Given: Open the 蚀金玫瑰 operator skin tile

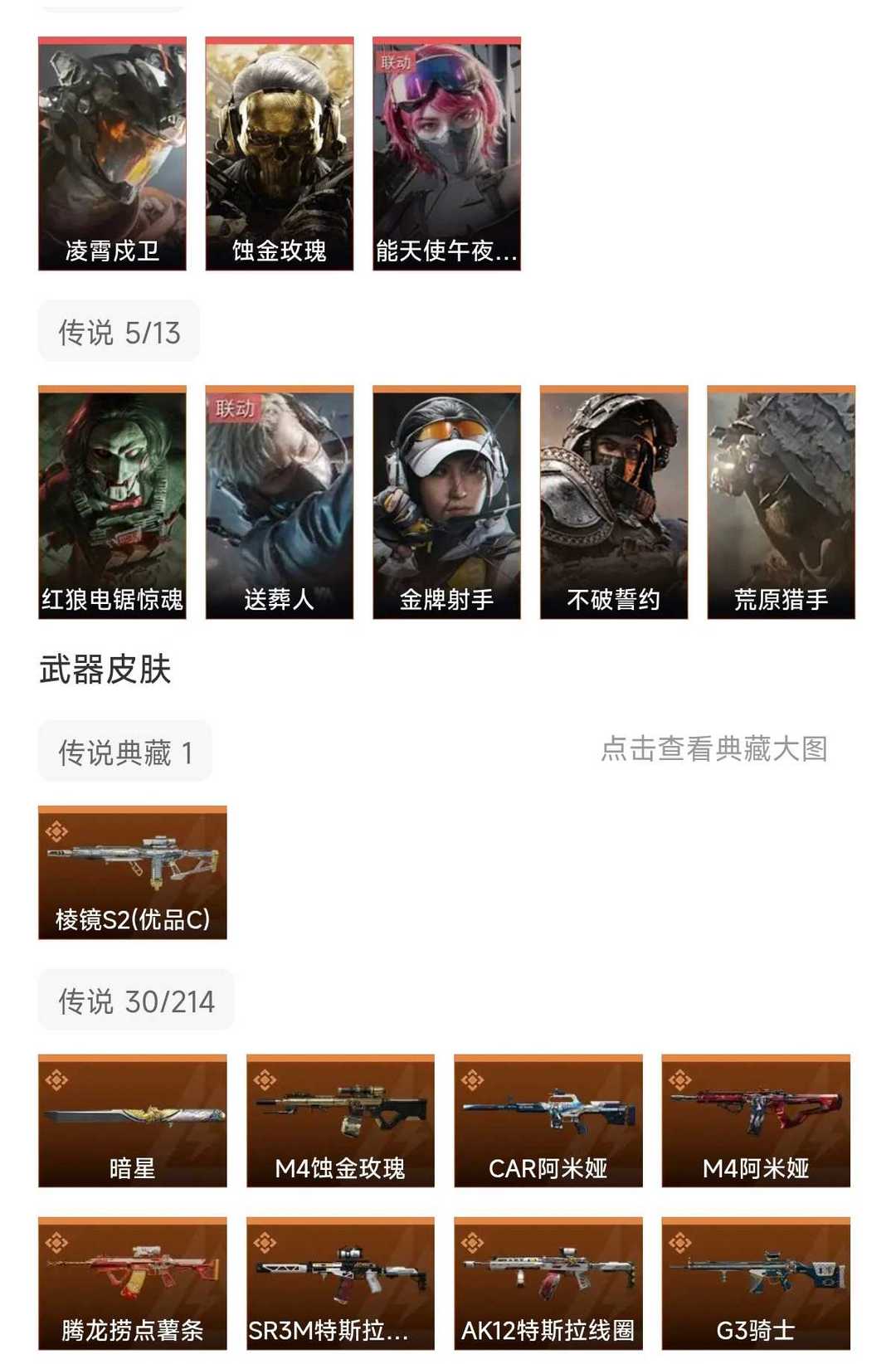Looking at the screenshot, I should (280, 154).
